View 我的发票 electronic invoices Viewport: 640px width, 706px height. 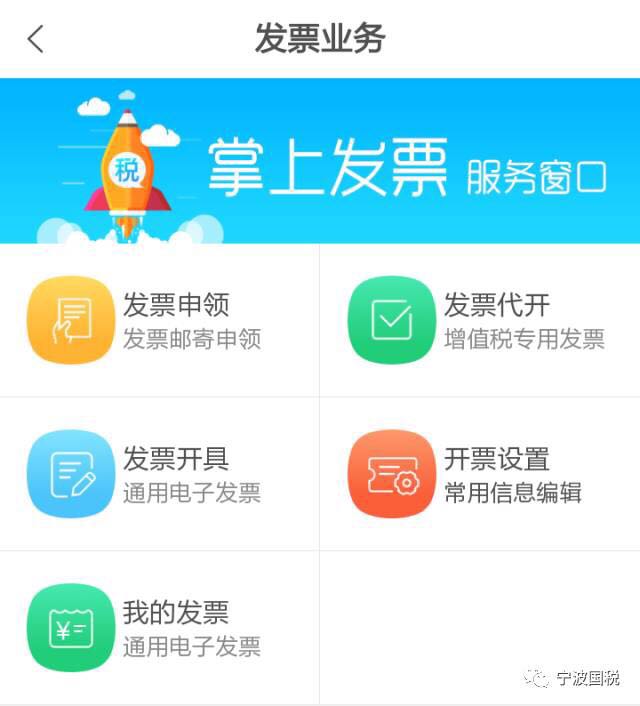[x=160, y=628]
